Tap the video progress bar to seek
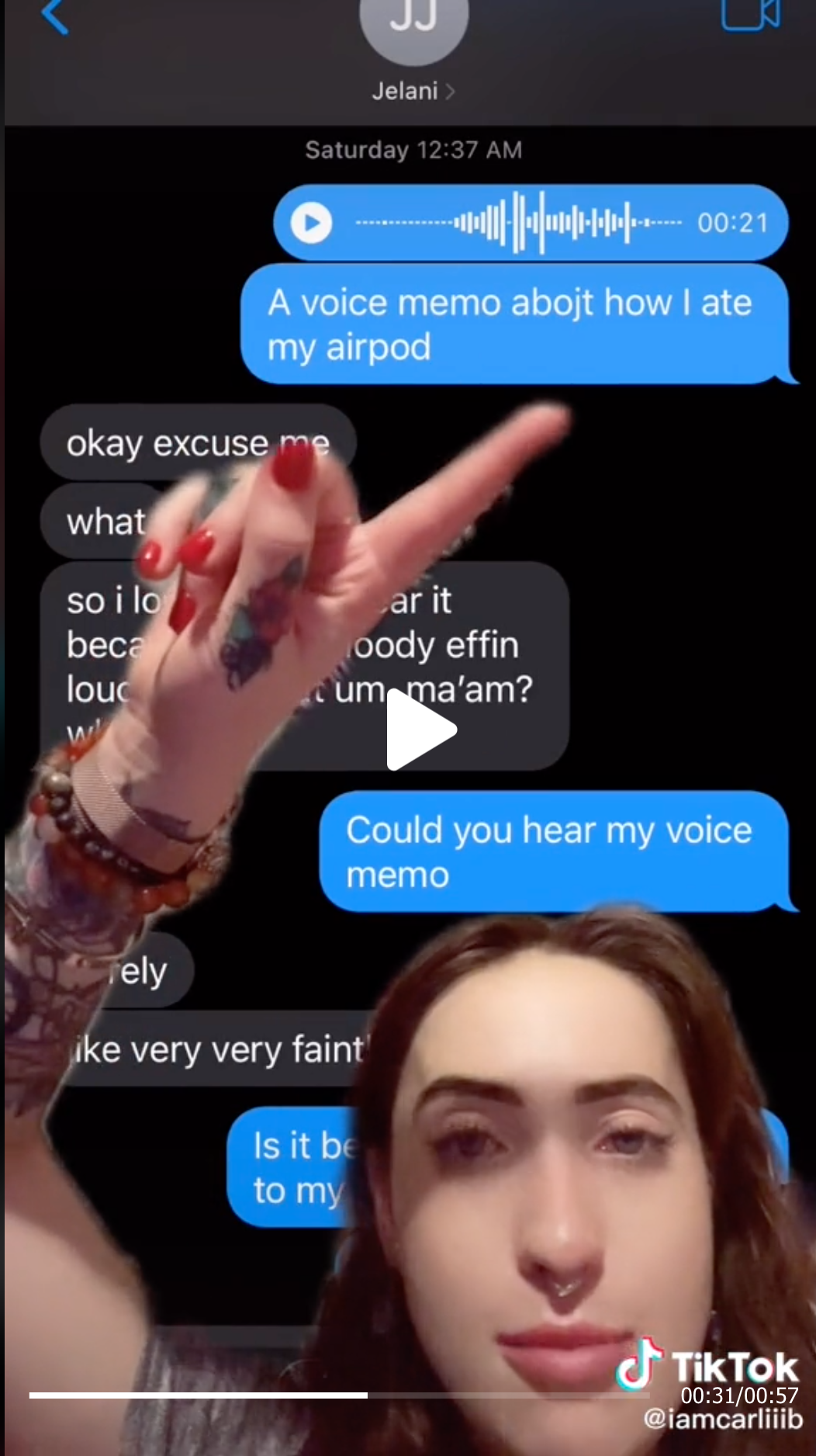The width and height of the screenshot is (816, 1456). coord(339,1395)
